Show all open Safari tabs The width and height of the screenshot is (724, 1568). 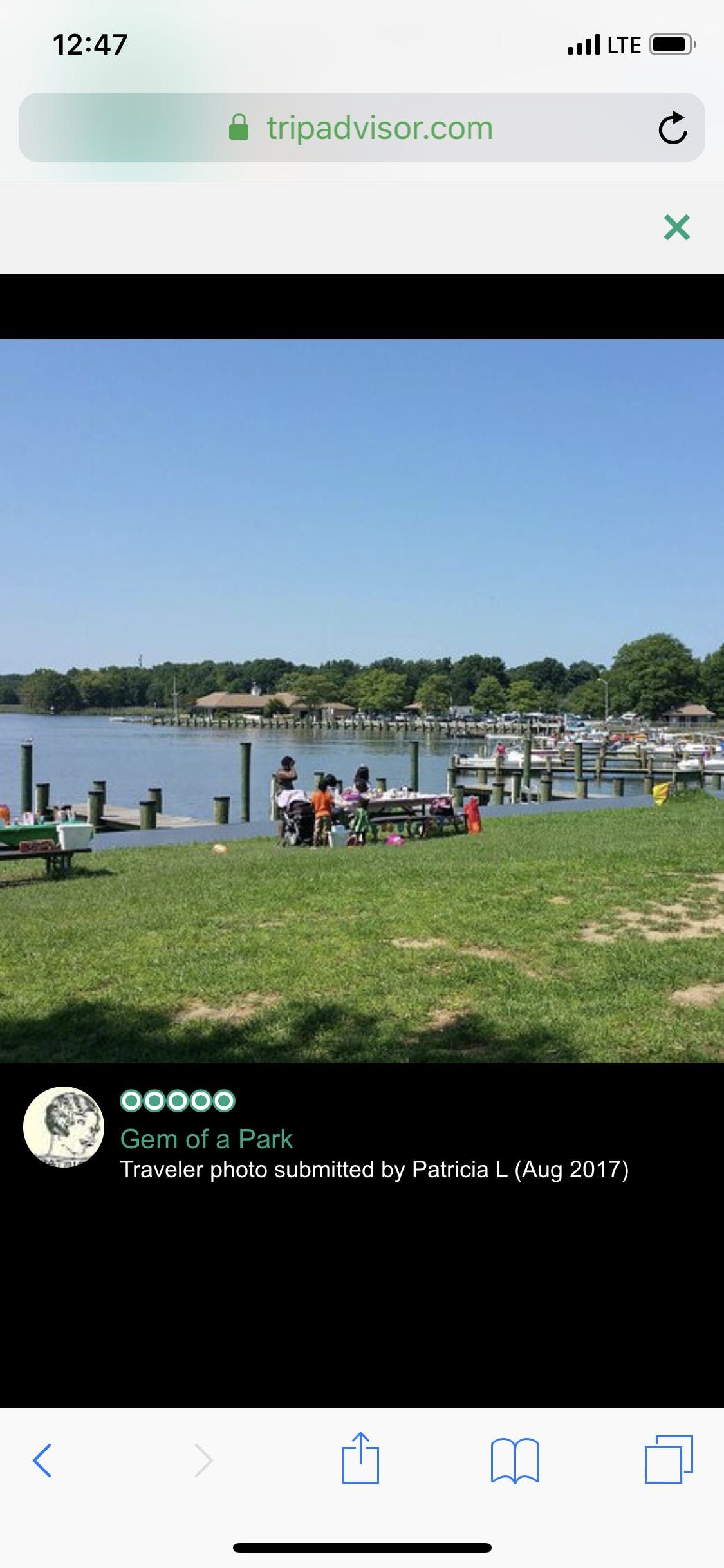pyautogui.click(x=669, y=1459)
